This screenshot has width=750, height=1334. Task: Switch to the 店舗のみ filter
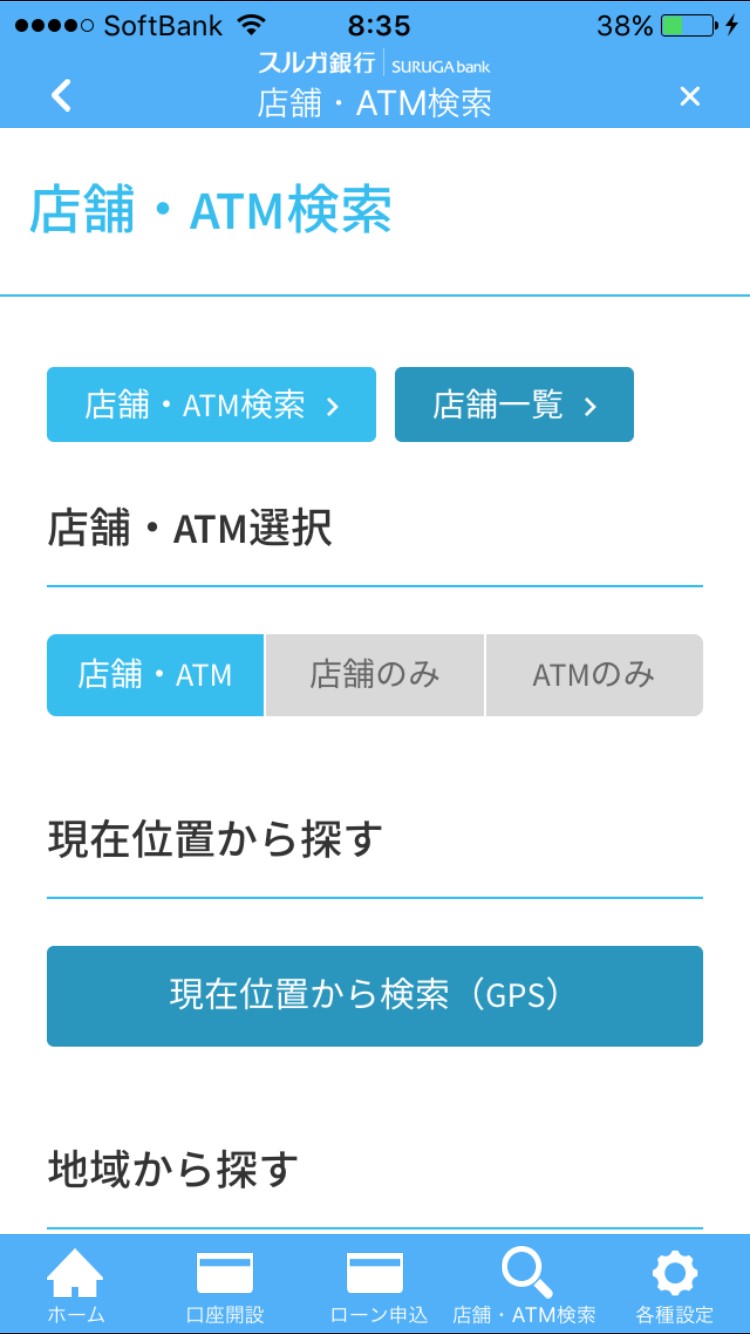tap(374, 675)
